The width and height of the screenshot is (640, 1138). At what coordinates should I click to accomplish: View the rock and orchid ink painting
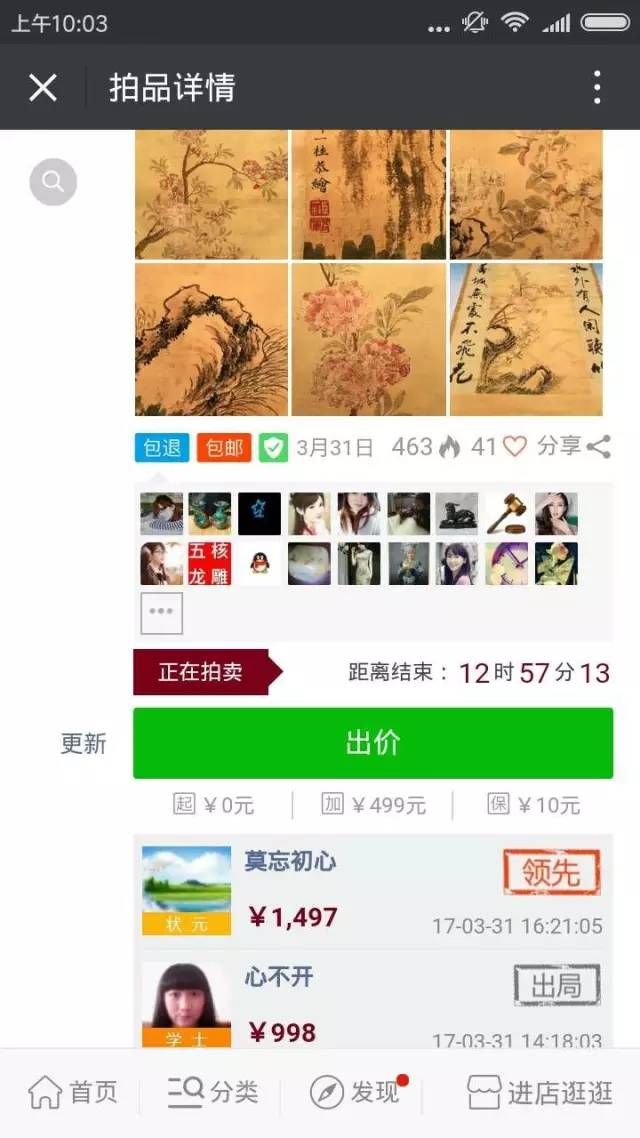click(x=211, y=340)
